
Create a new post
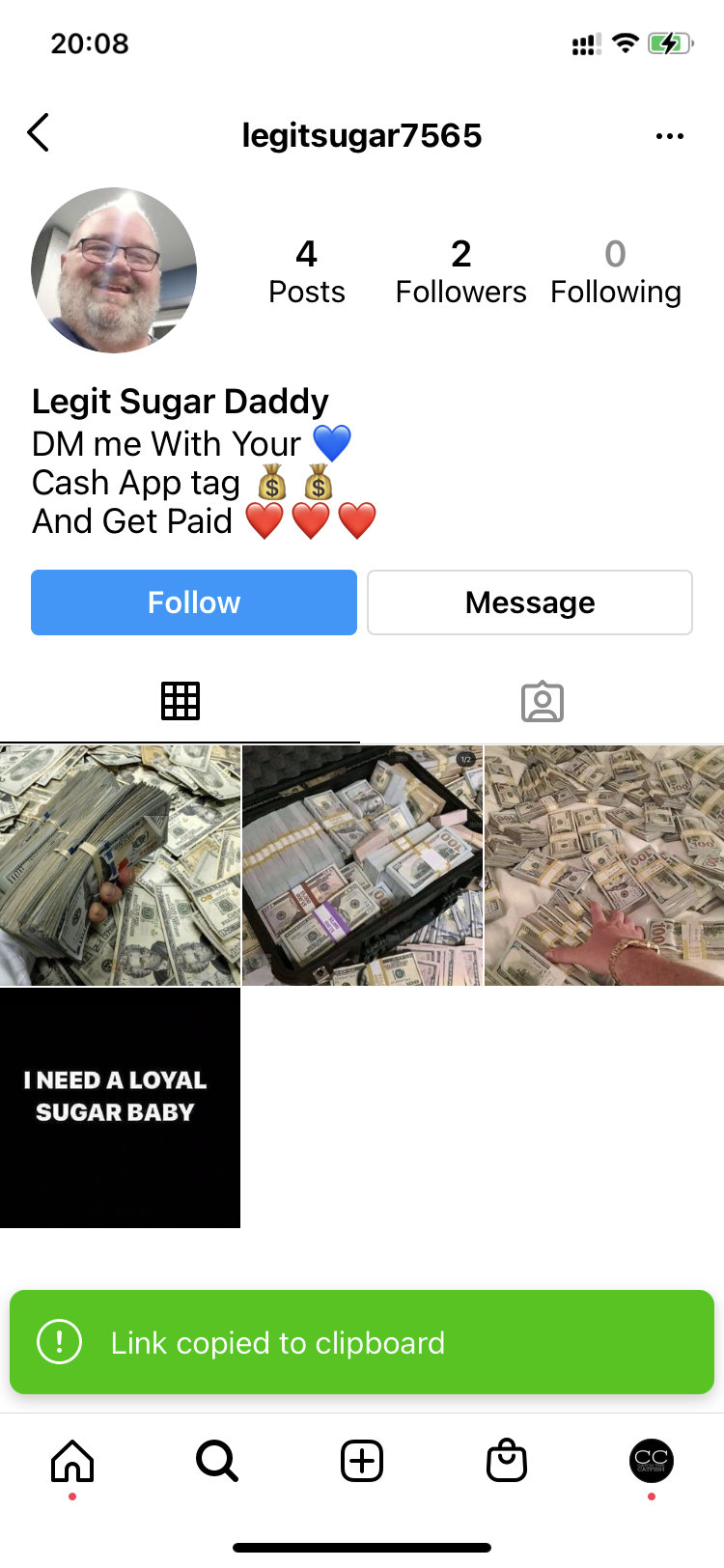point(362,1461)
